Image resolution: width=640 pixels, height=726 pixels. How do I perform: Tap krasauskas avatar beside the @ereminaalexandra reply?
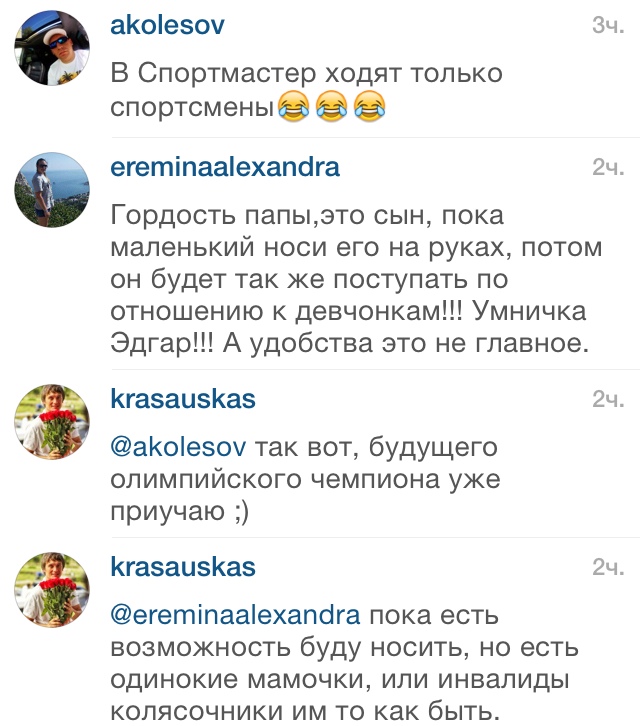pyautogui.click(x=52, y=590)
